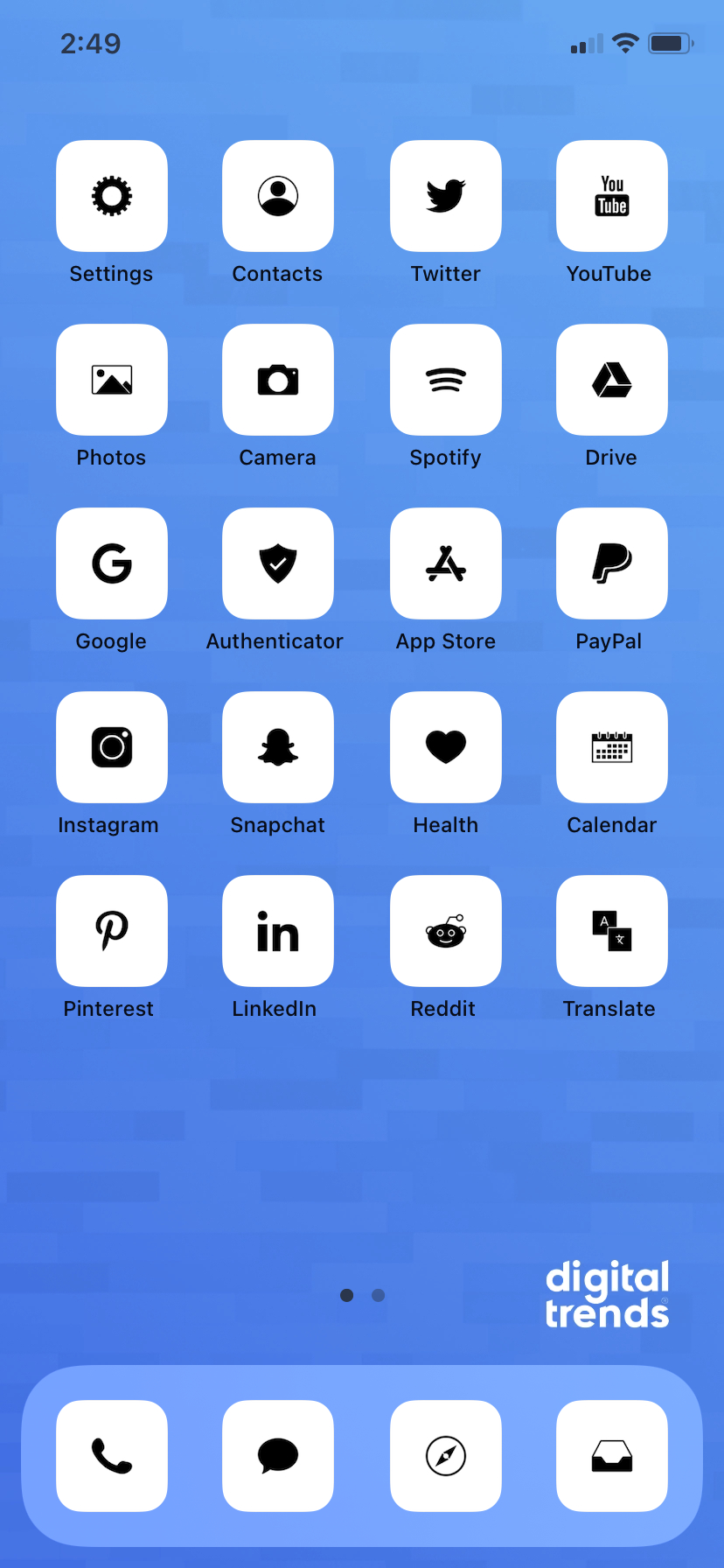Launch the Contacts app
This screenshot has height=1568, width=724.
tap(278, 196)
